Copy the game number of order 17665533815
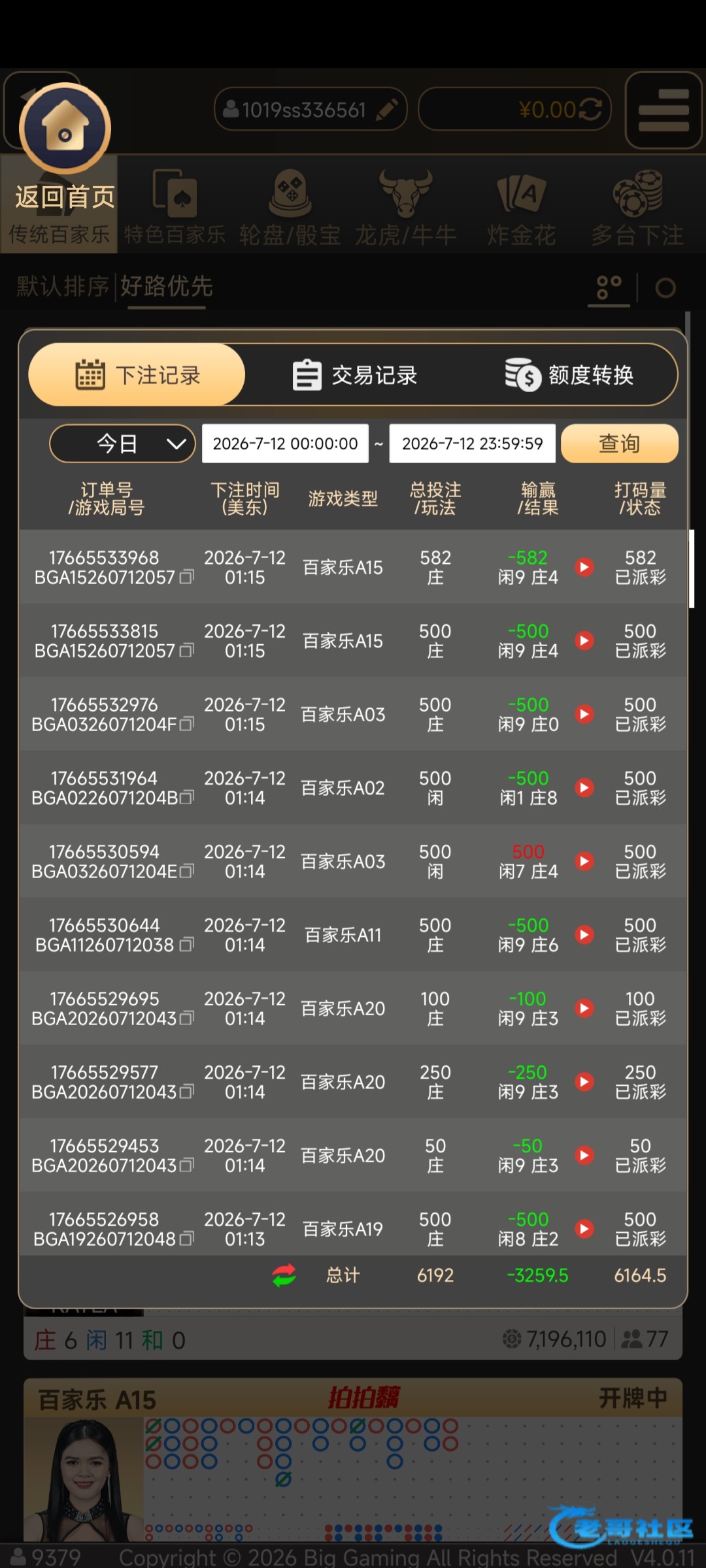Screen dimensions: 706x1568 click(187, 651)
